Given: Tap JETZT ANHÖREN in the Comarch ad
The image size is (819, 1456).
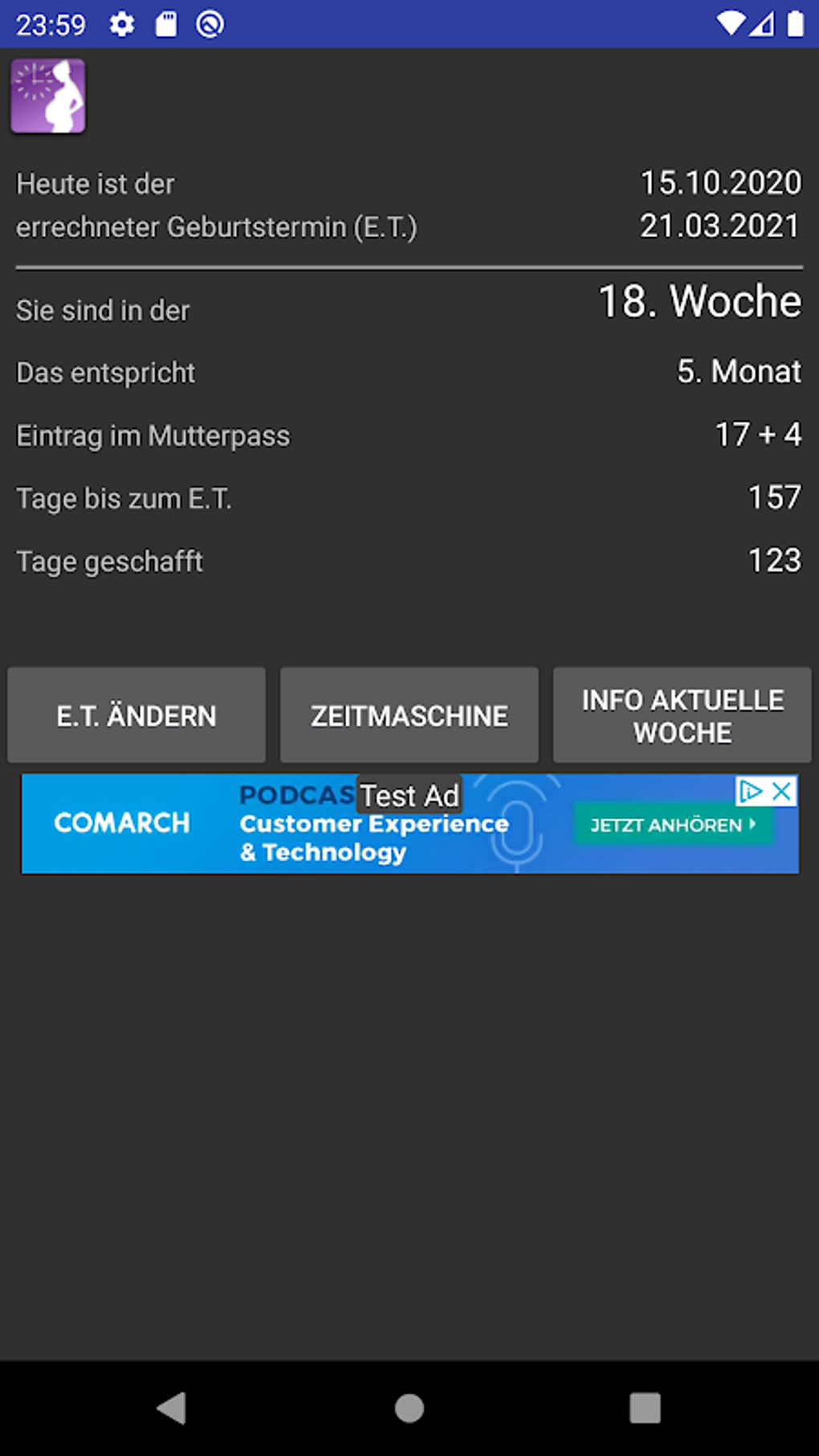Looking at the screenshot, I should 673,825.
